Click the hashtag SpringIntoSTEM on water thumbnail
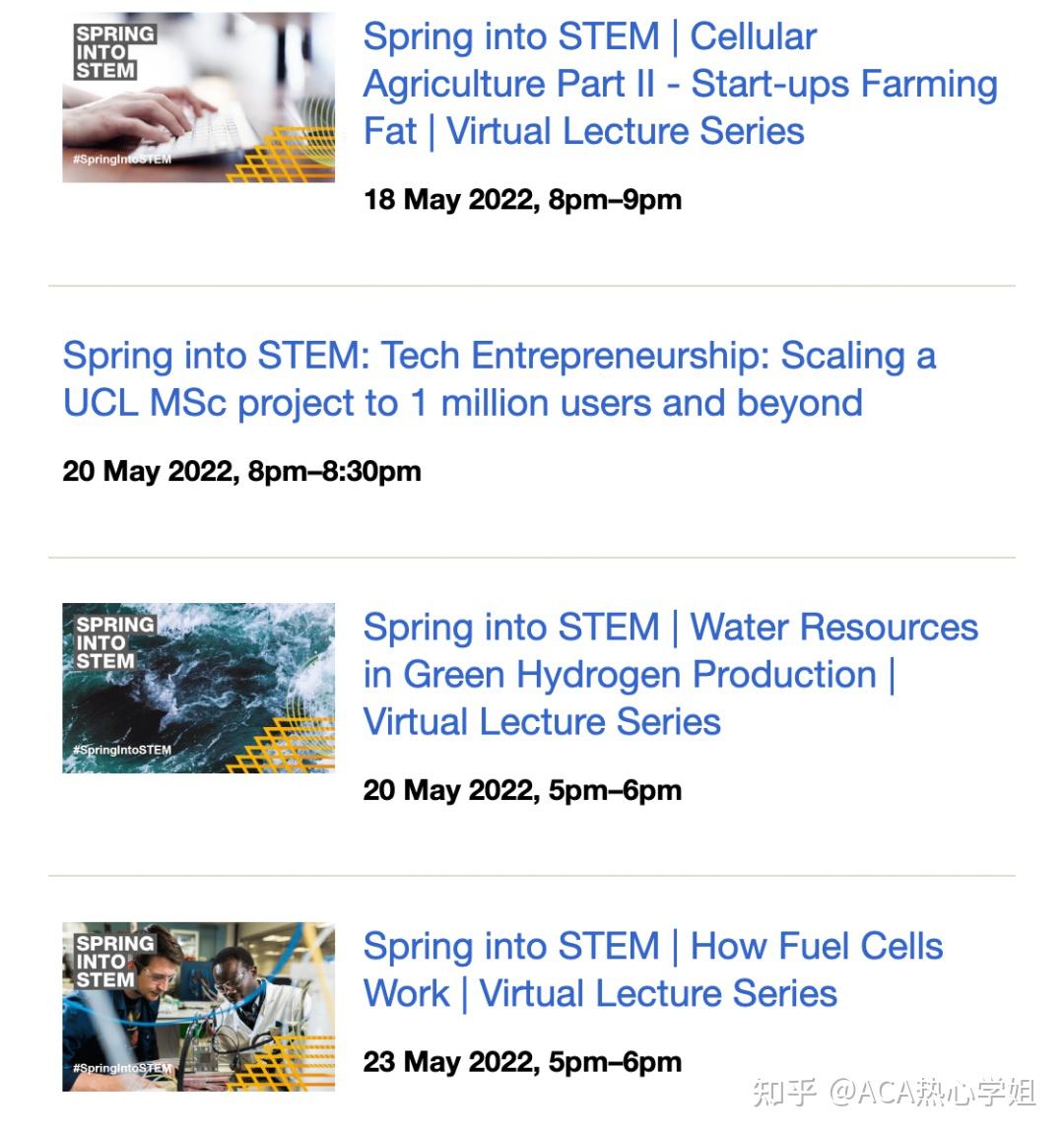Viewport: 1064px width, 1136px height. pyautogui.click(x=120, y=752)
